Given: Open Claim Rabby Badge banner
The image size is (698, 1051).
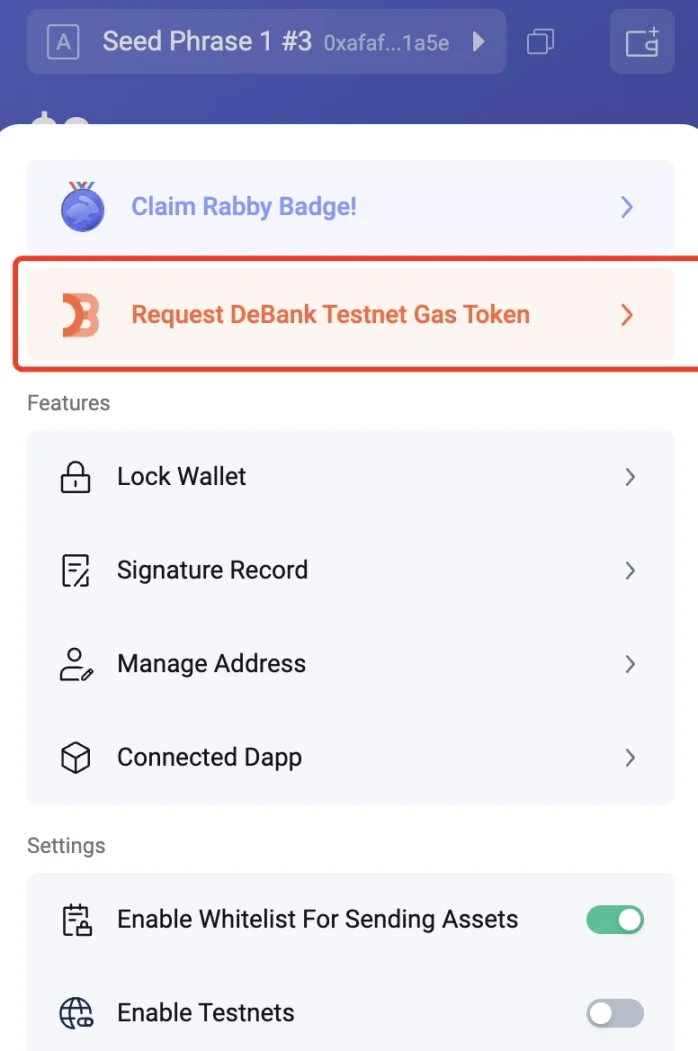Looking at the screenshot, I should 350,207.
